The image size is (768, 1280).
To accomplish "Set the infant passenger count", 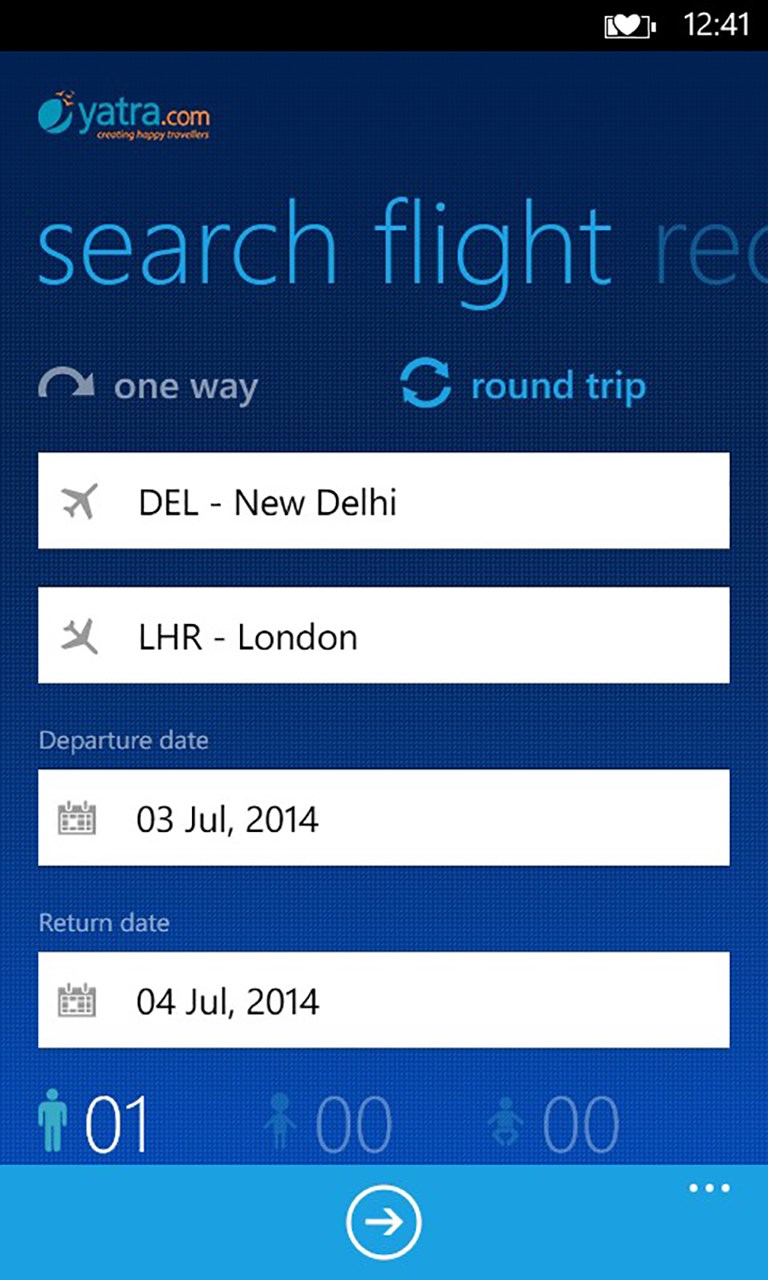I will pos(553,1124).
